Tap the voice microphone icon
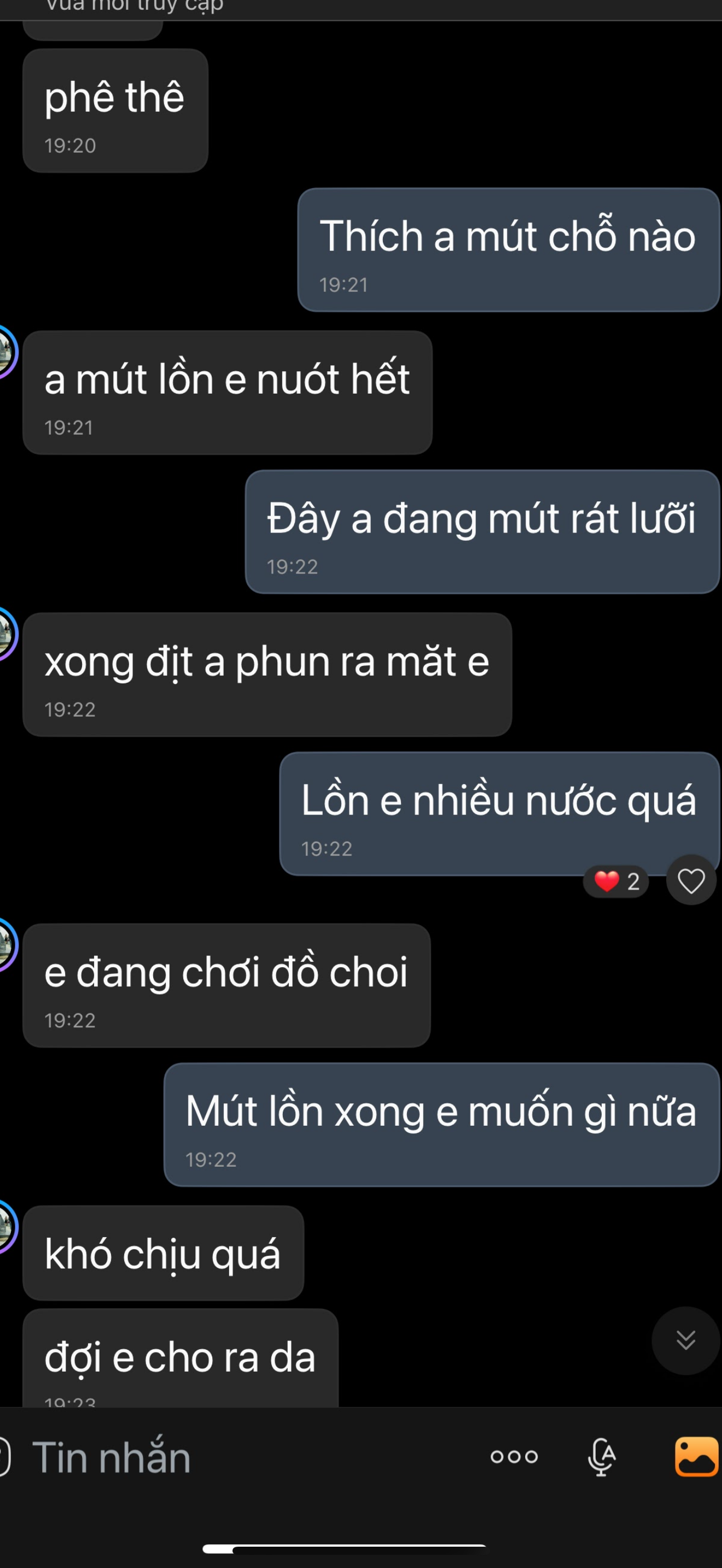 (602, 1456)
